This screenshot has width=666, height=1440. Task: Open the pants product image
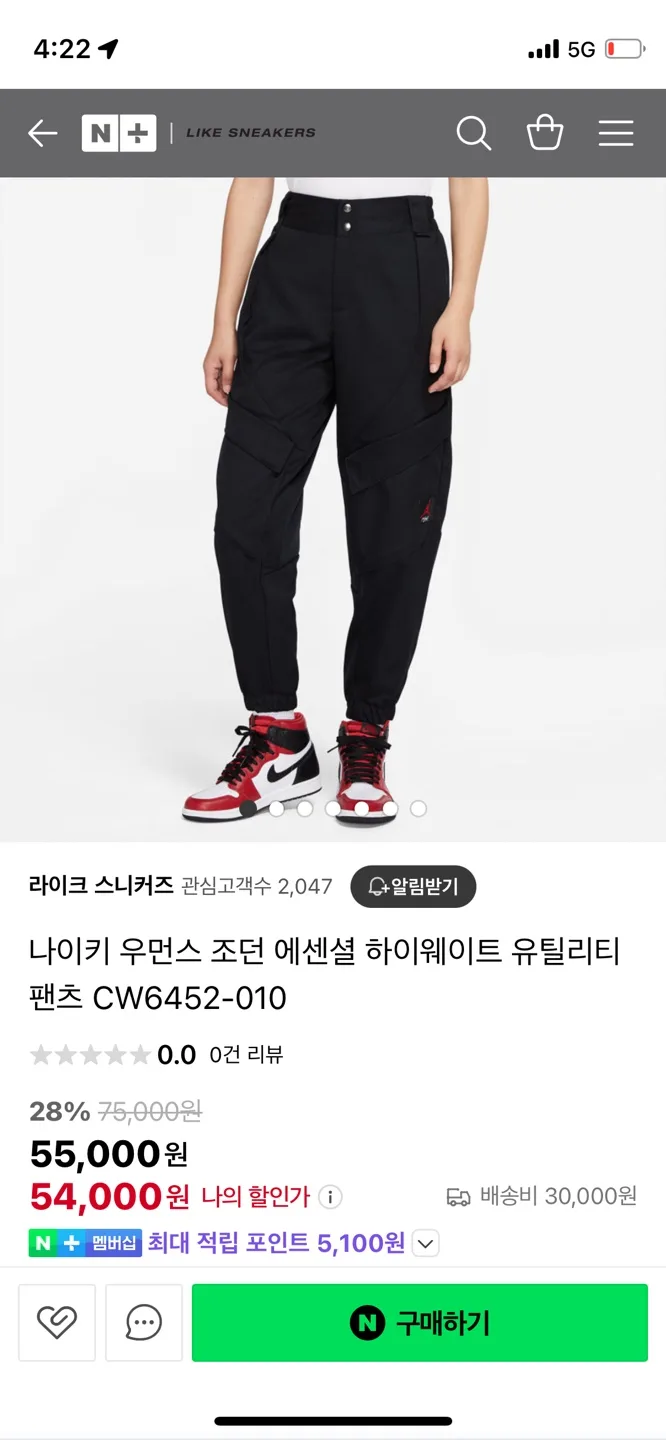(x=333, y=500)
